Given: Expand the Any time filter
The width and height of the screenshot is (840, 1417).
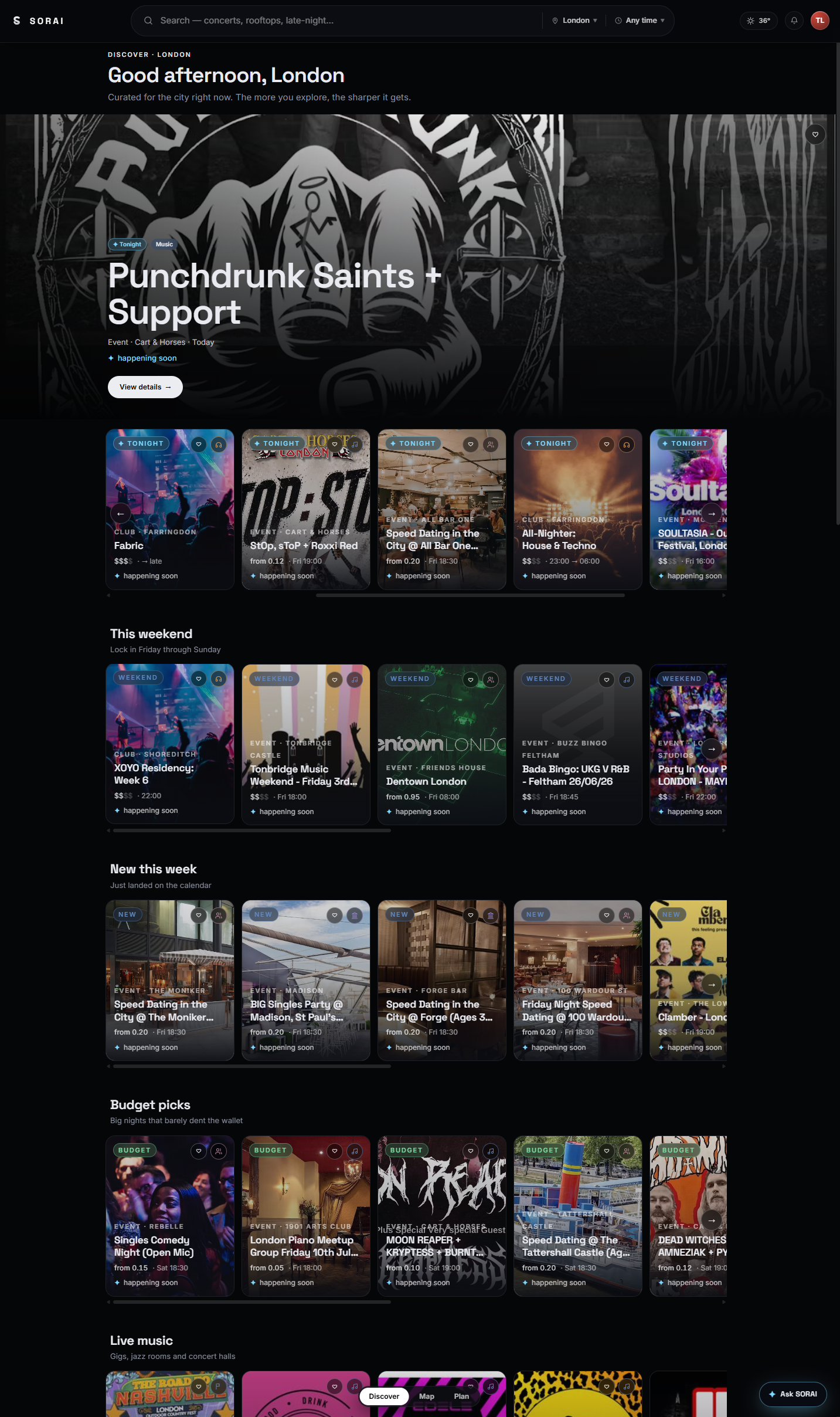Looking at the screenshot, I should [640, 21].
